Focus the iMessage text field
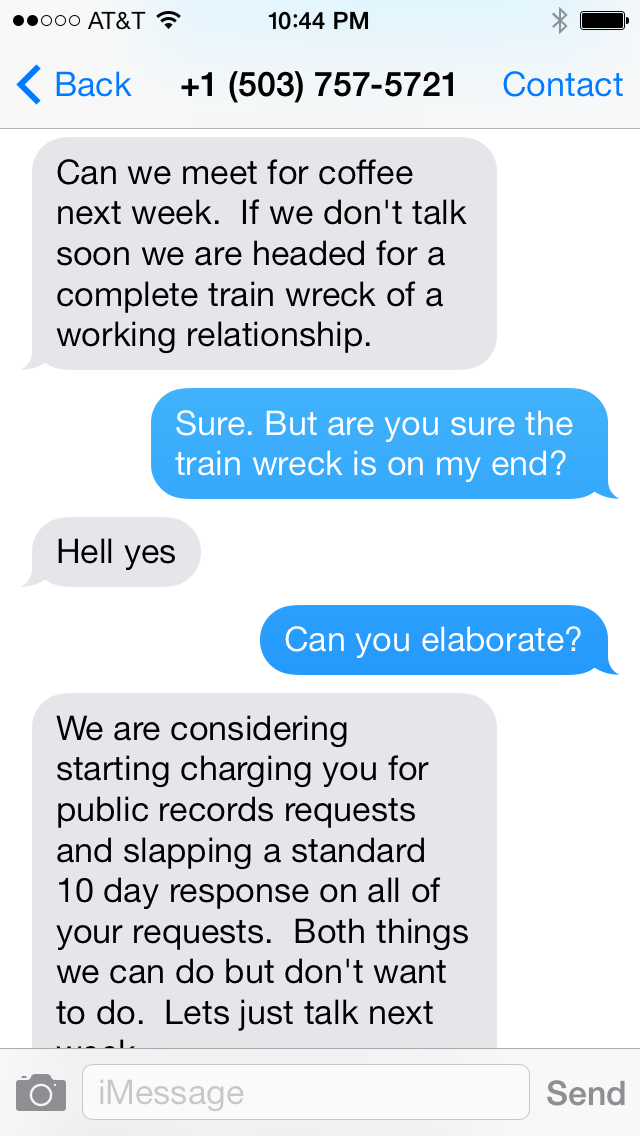This screenshot has height=1136, width=640. tap(306, 1092)
